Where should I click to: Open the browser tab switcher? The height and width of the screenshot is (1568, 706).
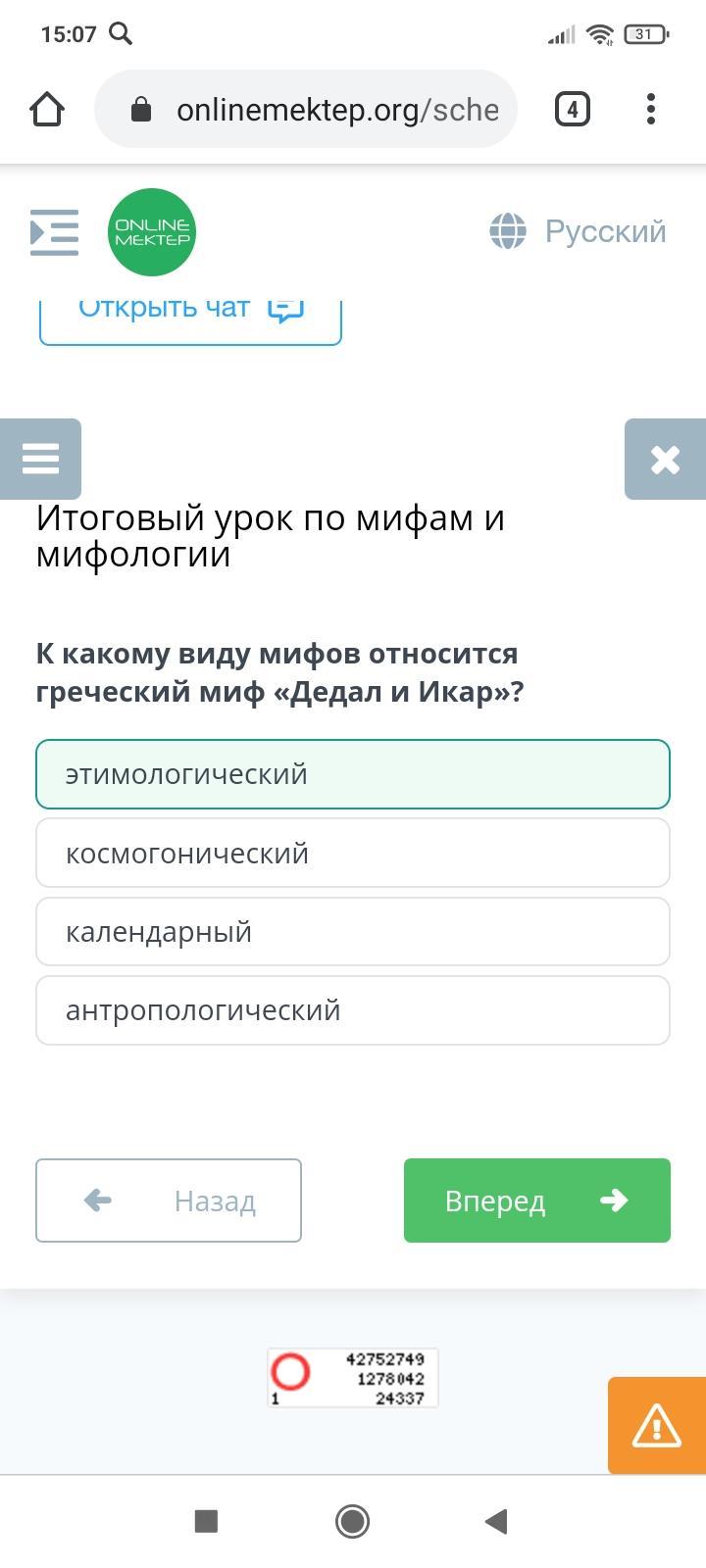[573, 109]
